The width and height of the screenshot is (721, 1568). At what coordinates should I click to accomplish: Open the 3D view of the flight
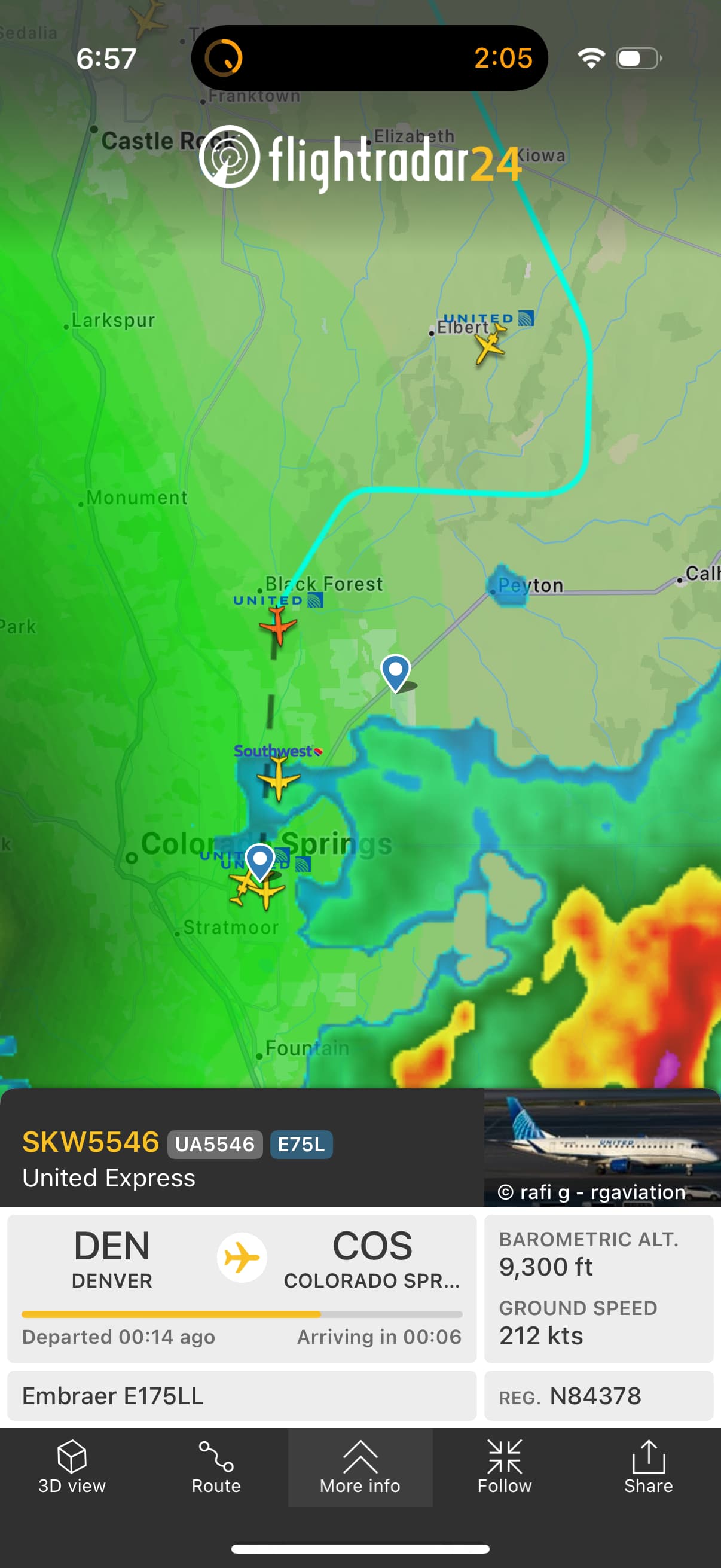(72, 1468)
